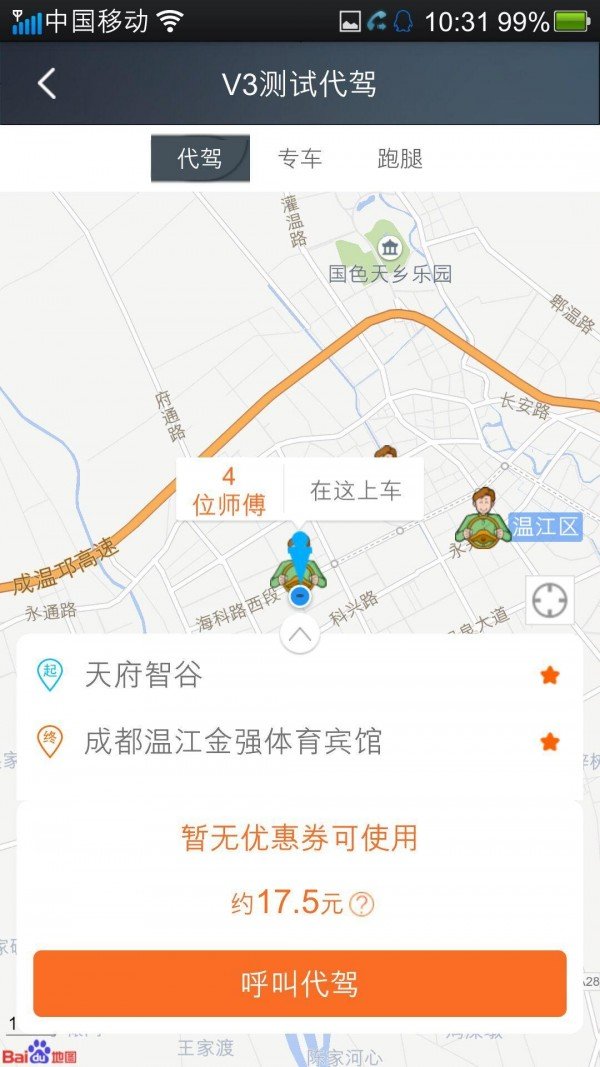Screen dimensions: 600x1067
Task: Edit the starting point 天府智谷
Action: 144,675
